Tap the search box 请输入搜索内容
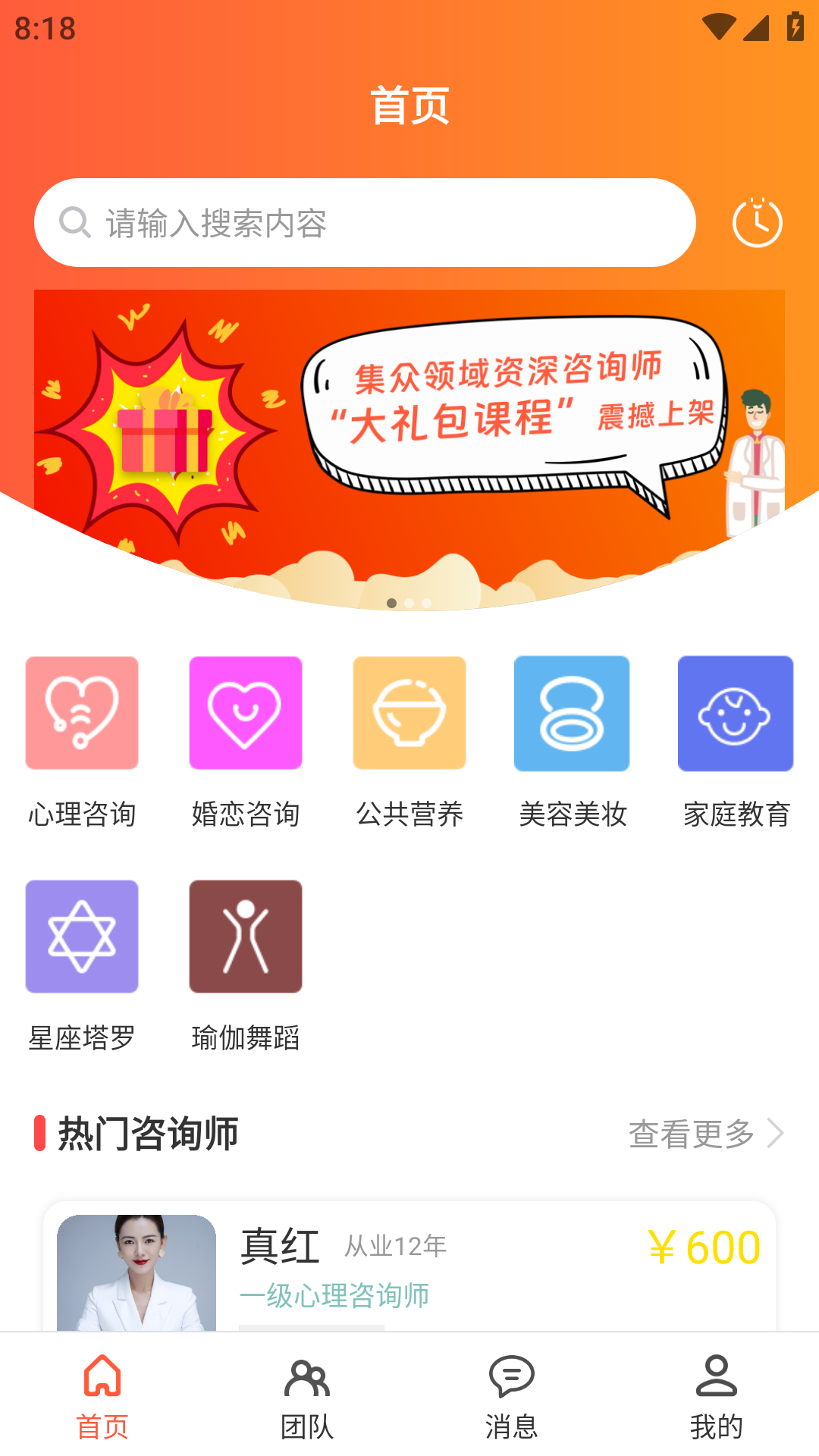The height and width of the screenshot is (1456, 819). 364,223
